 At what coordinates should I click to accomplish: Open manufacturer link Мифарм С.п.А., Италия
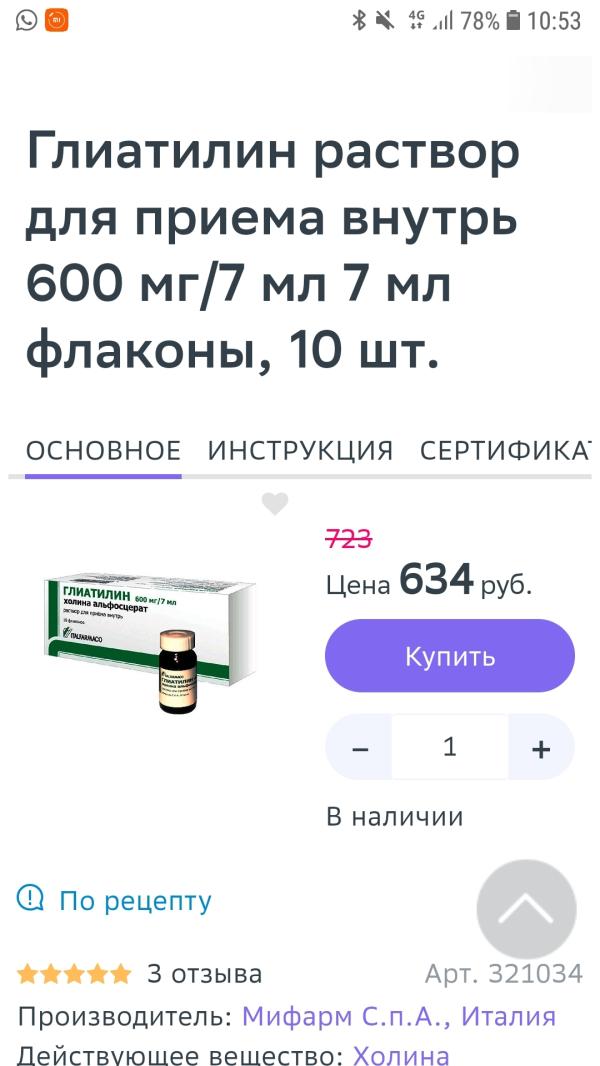tap(398, 1016)
